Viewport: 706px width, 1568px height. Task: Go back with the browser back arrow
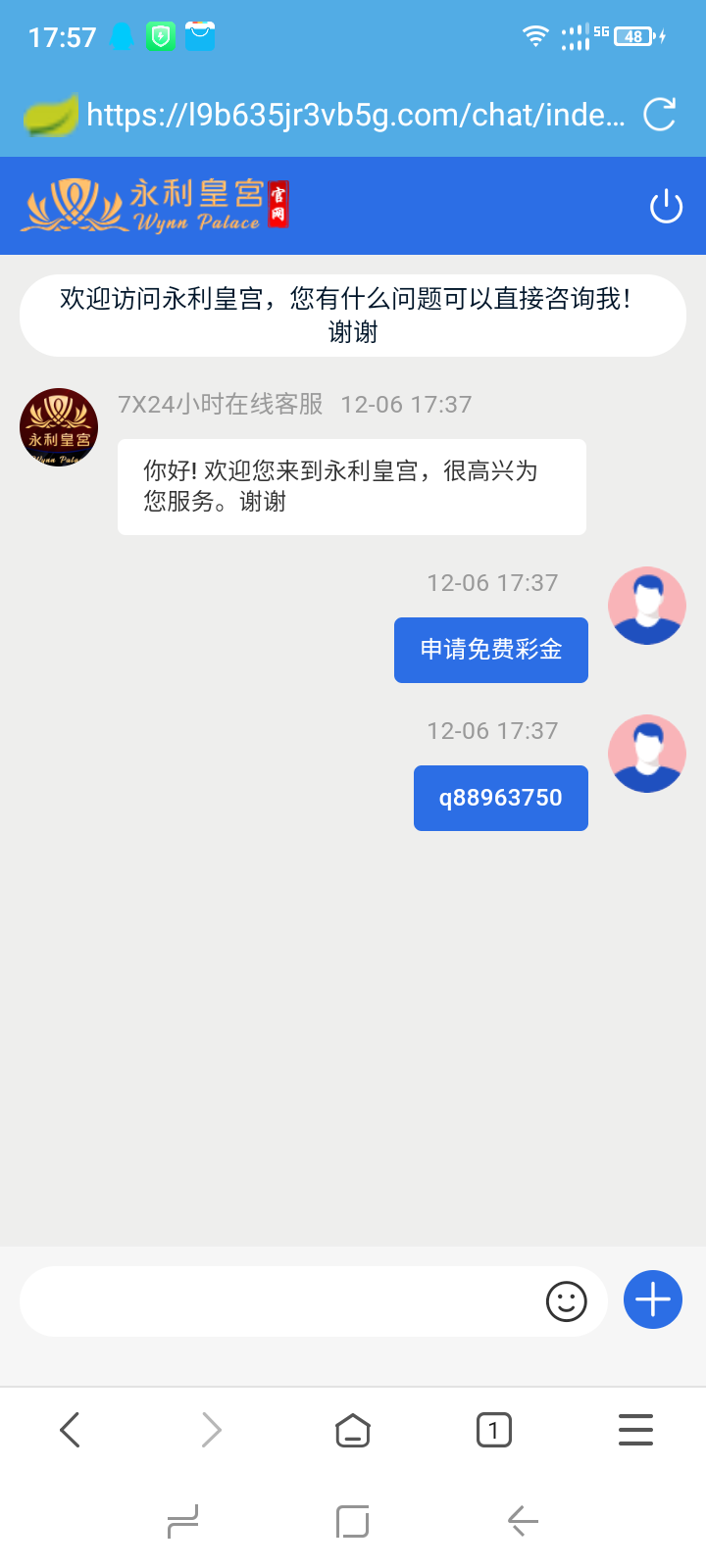tap(71, 1430)
